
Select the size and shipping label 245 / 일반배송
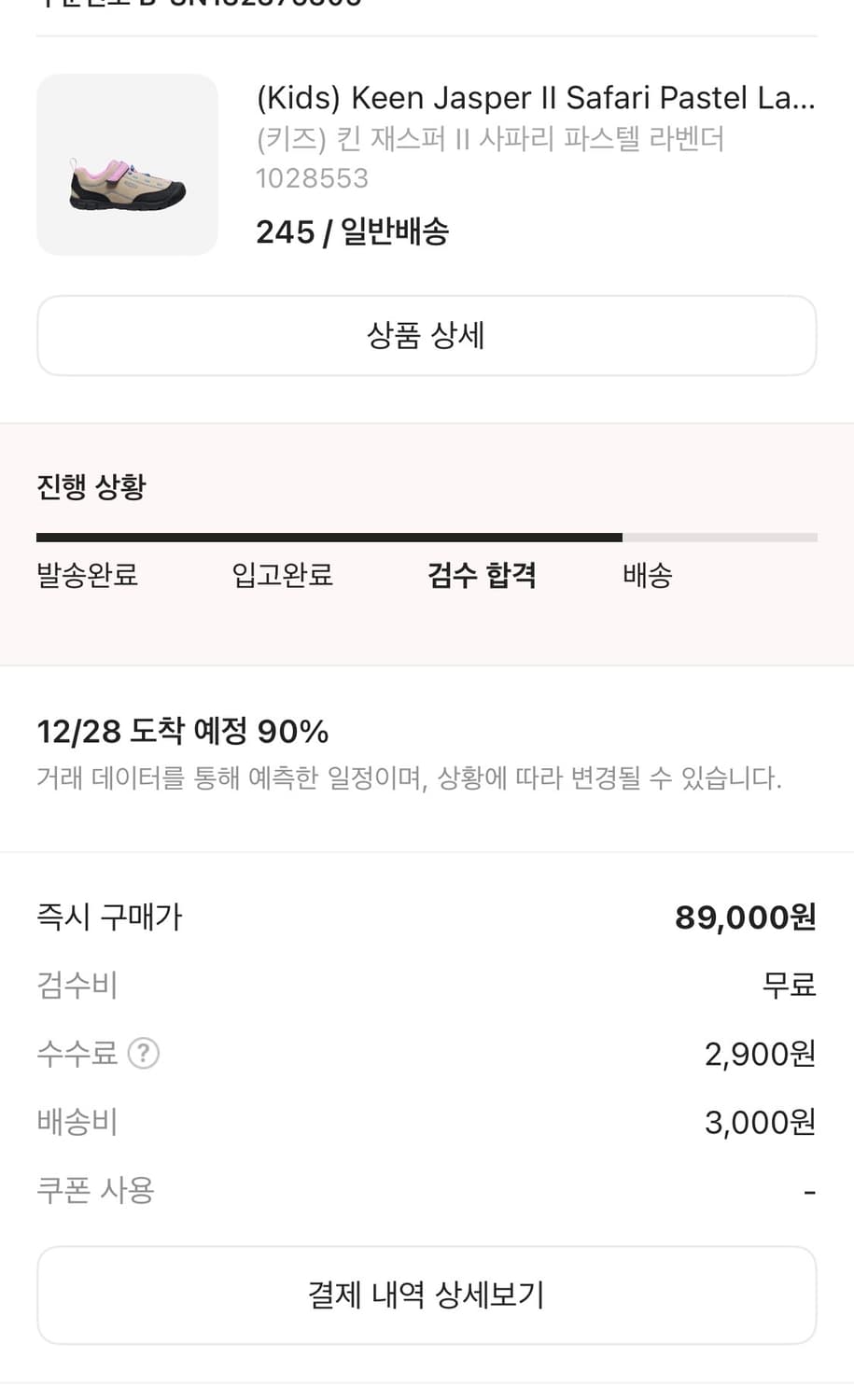tap(353, 231)
